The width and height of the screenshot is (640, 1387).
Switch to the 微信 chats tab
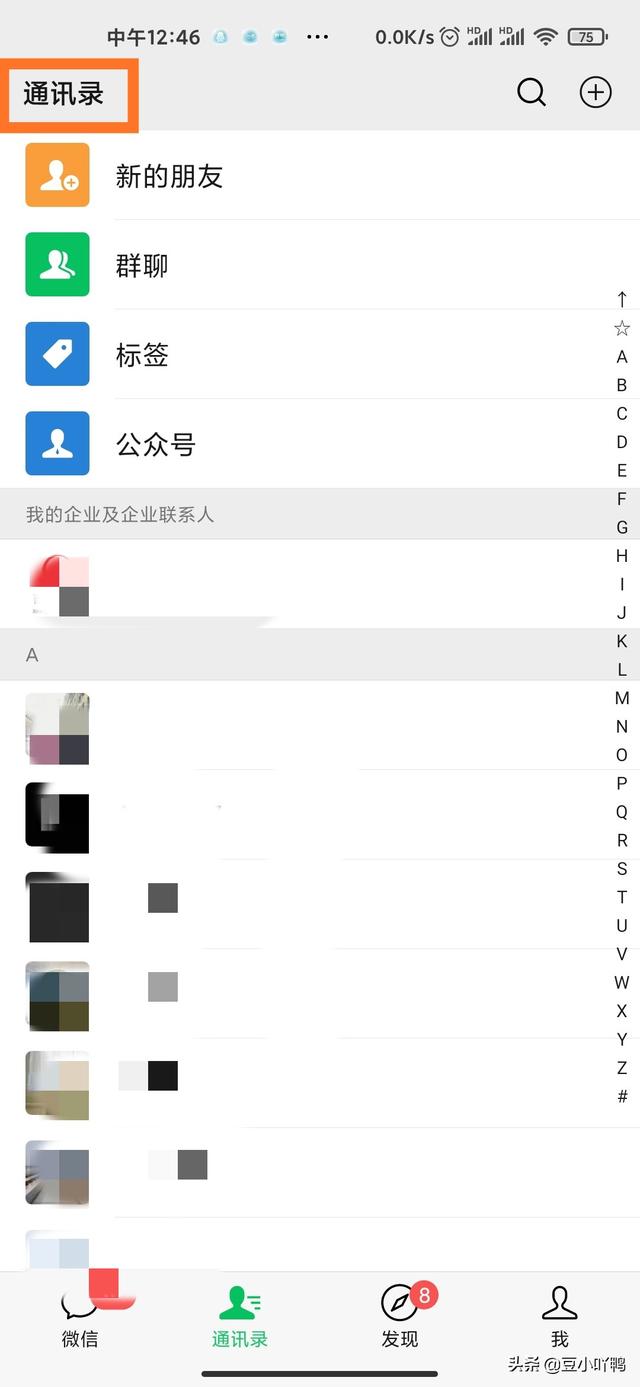coord(80,1317)
